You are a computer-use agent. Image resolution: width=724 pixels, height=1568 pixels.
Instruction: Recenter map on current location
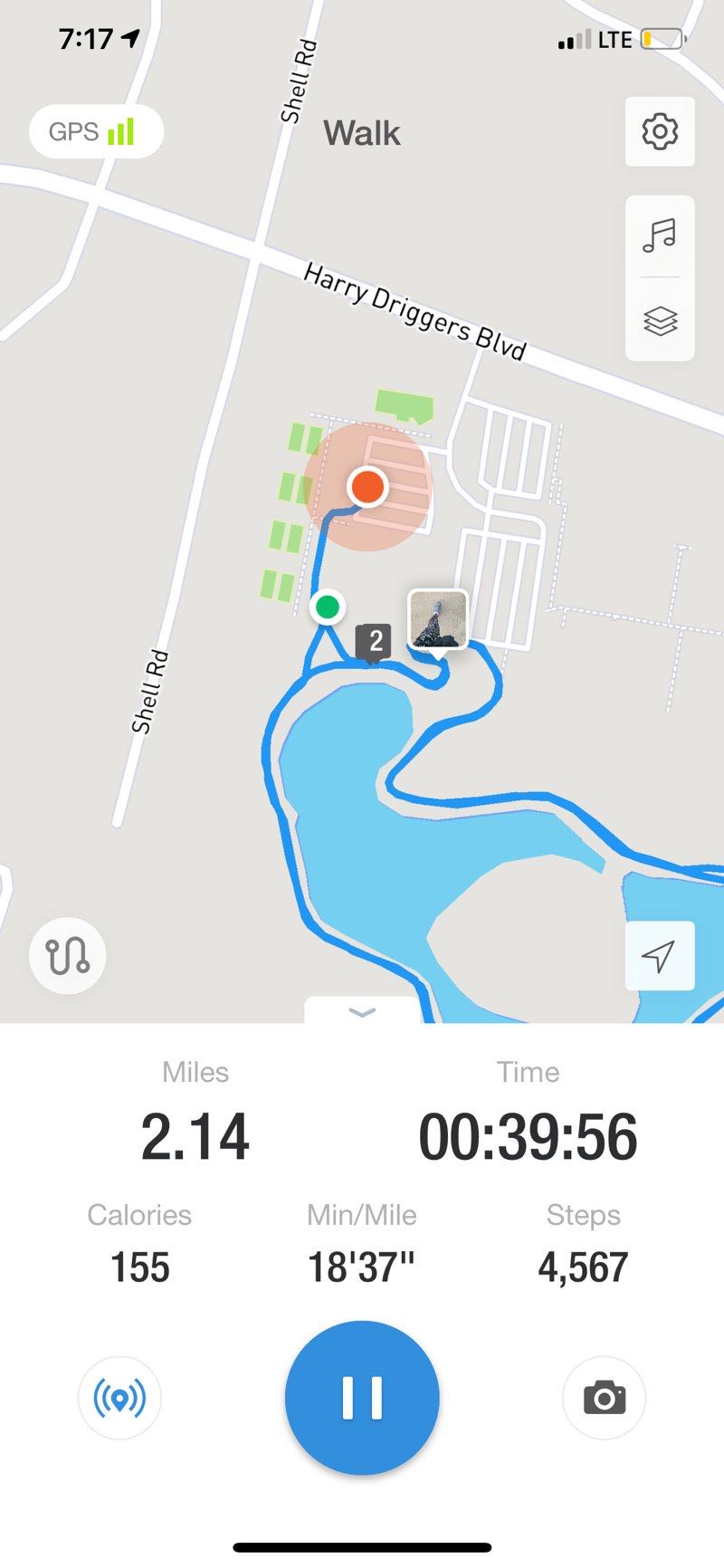[660, 956]
